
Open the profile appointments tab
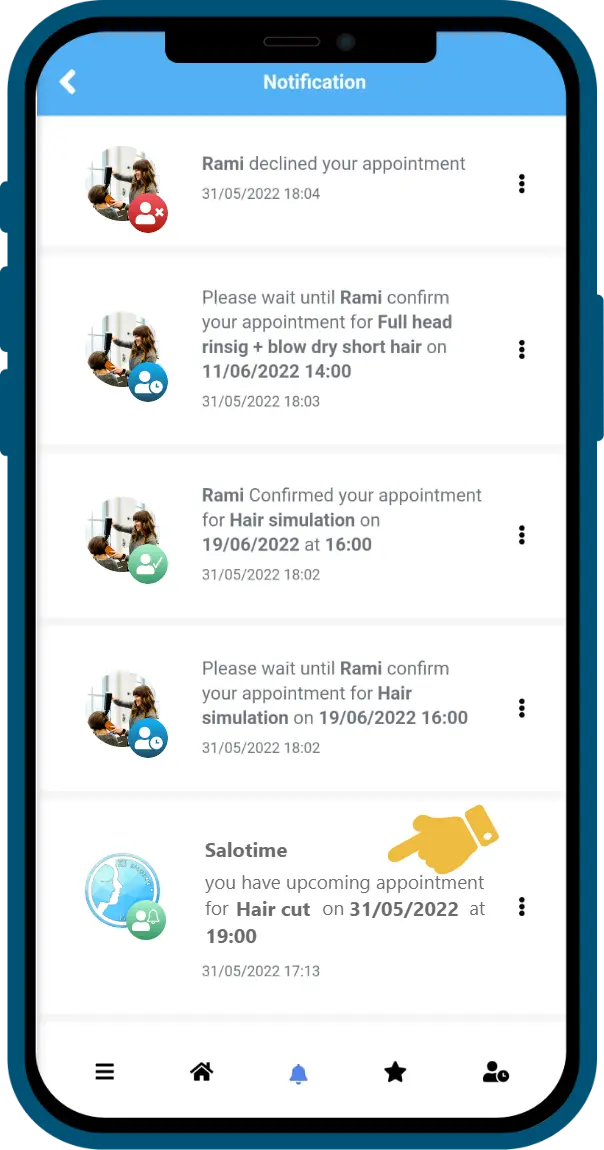(x=495, y=1072)
